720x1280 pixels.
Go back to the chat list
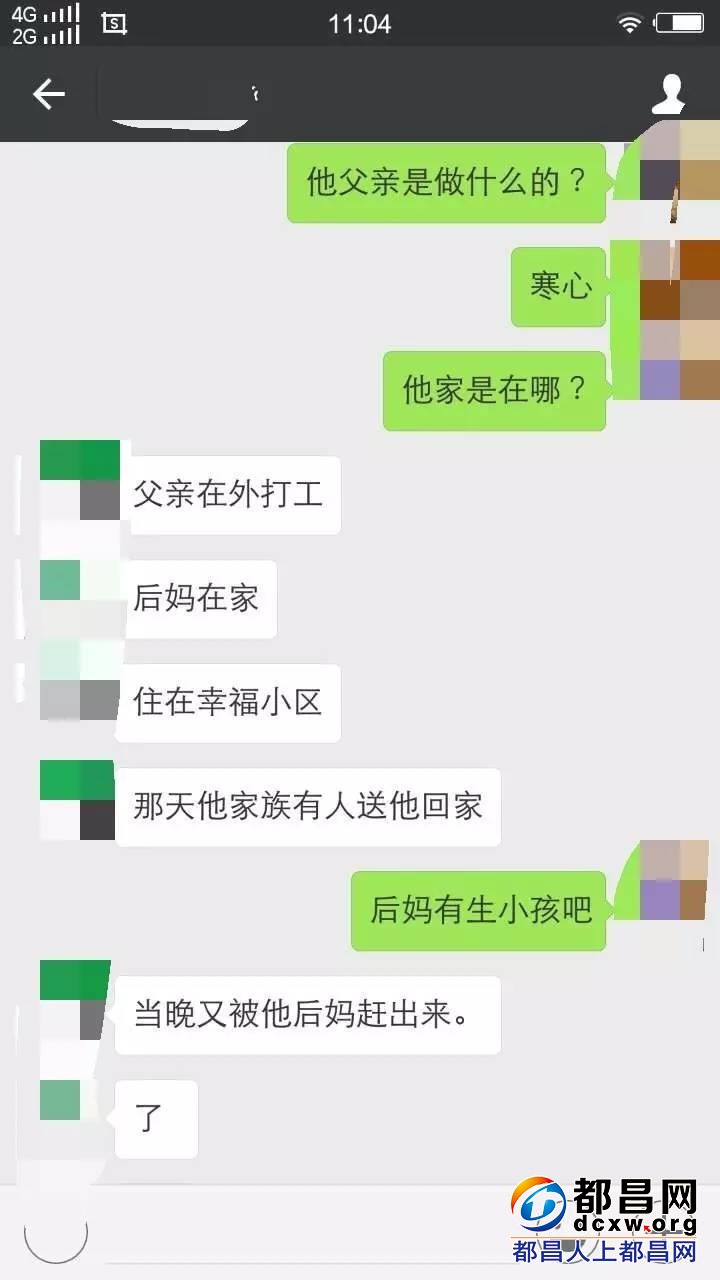point(48,94)
